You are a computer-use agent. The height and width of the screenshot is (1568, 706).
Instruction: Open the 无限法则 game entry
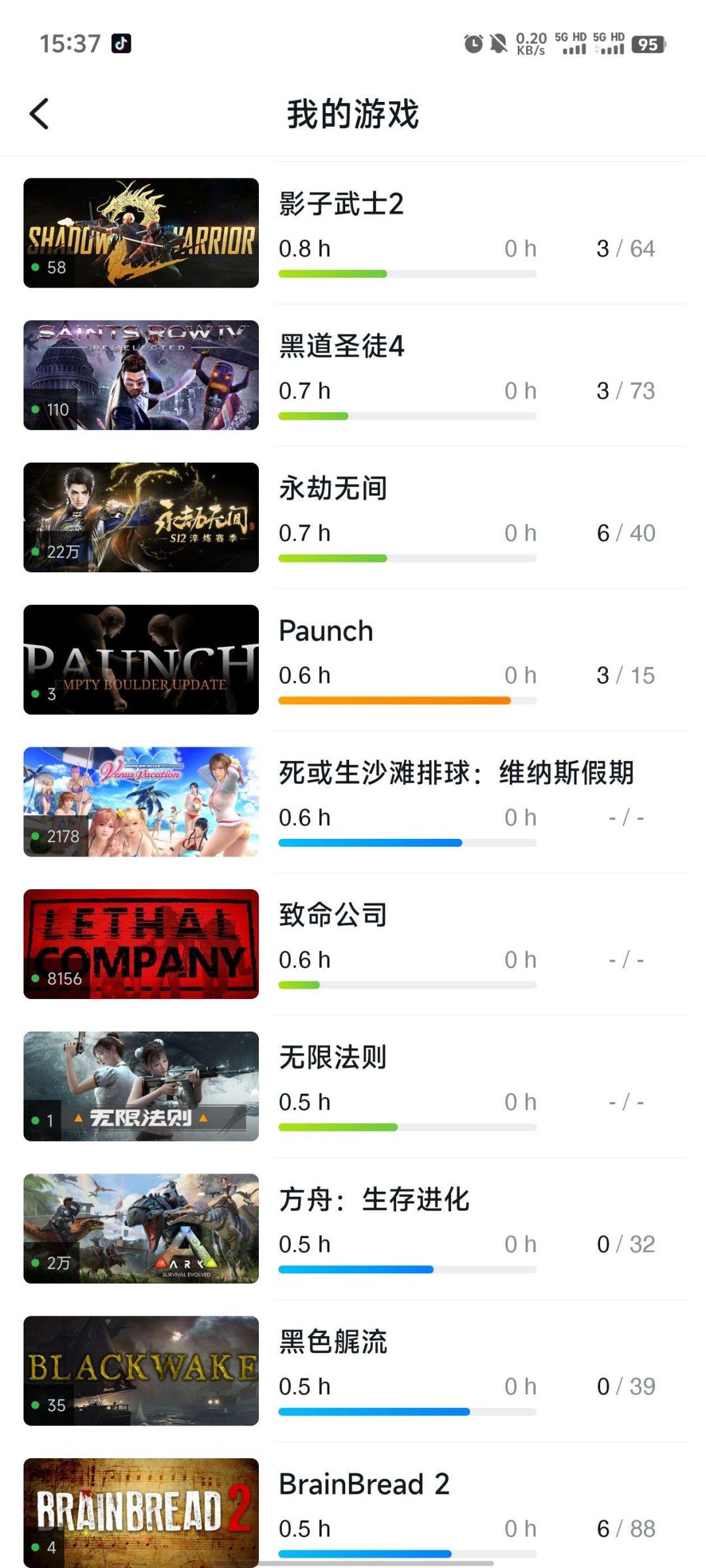[x=353, y=1086]
